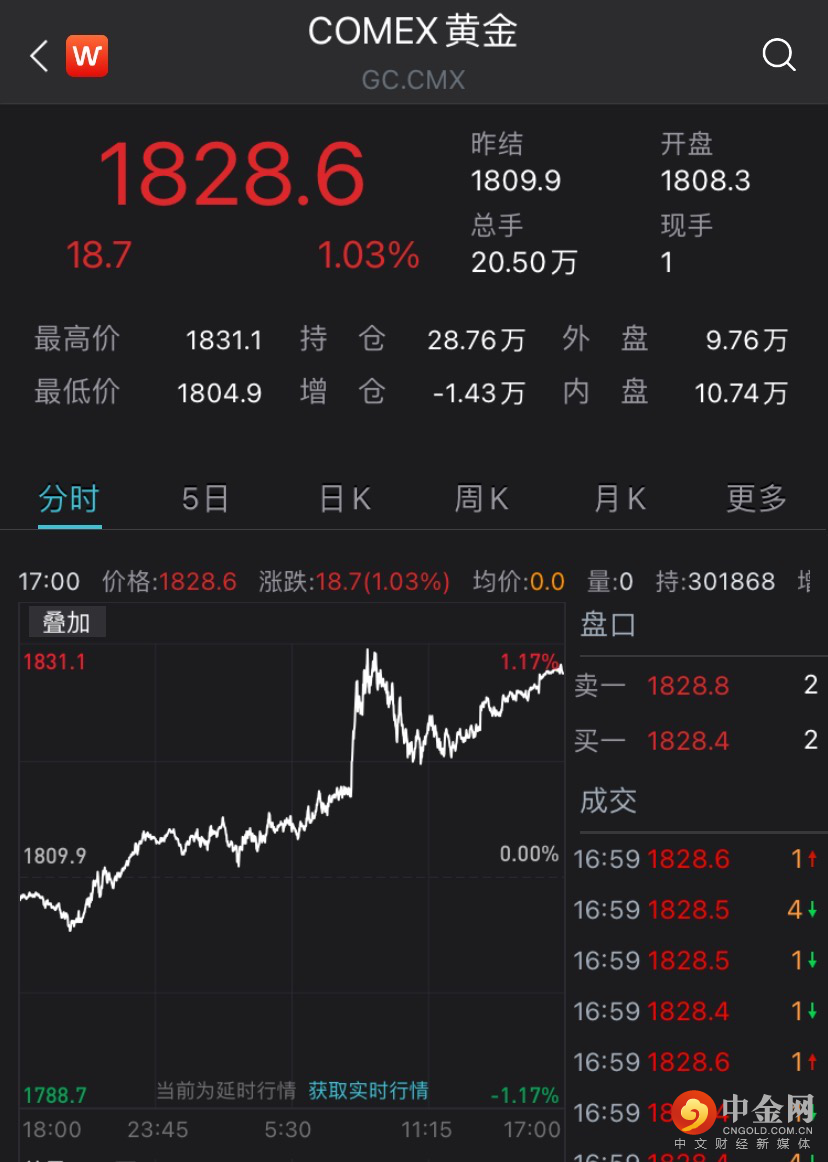Open the search magnifier icon

point(778,55)
